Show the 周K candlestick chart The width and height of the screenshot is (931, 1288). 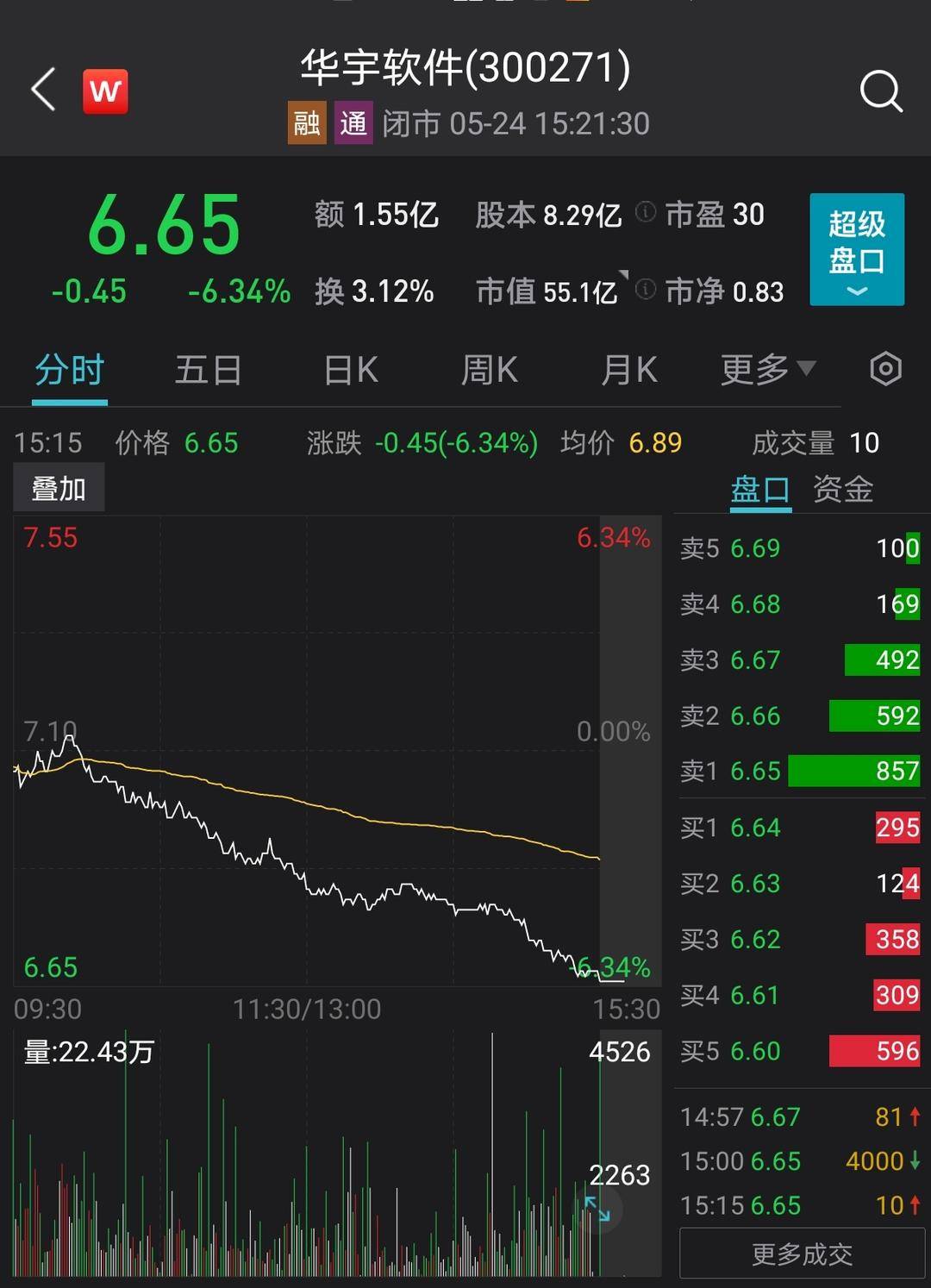point(489,371)
